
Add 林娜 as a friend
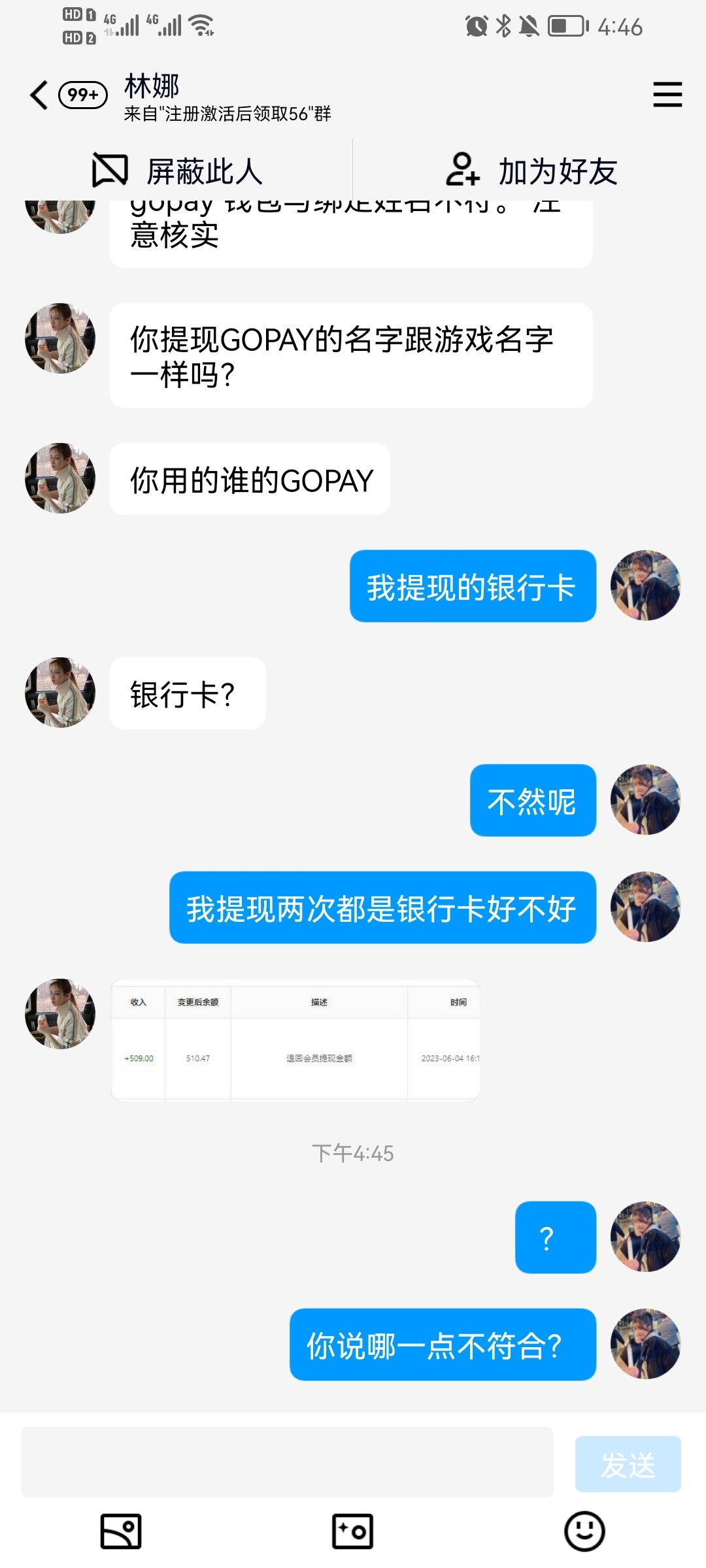(x=531, y=171)
